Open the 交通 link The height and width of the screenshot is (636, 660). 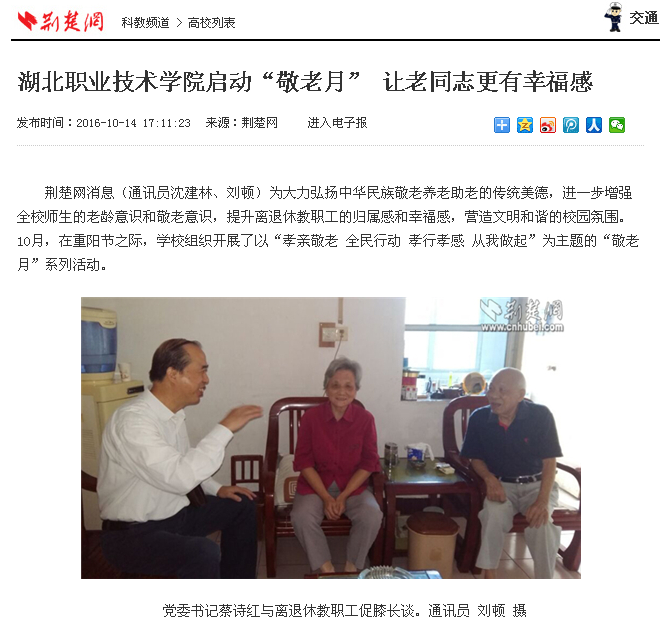[x=643, y=17]
